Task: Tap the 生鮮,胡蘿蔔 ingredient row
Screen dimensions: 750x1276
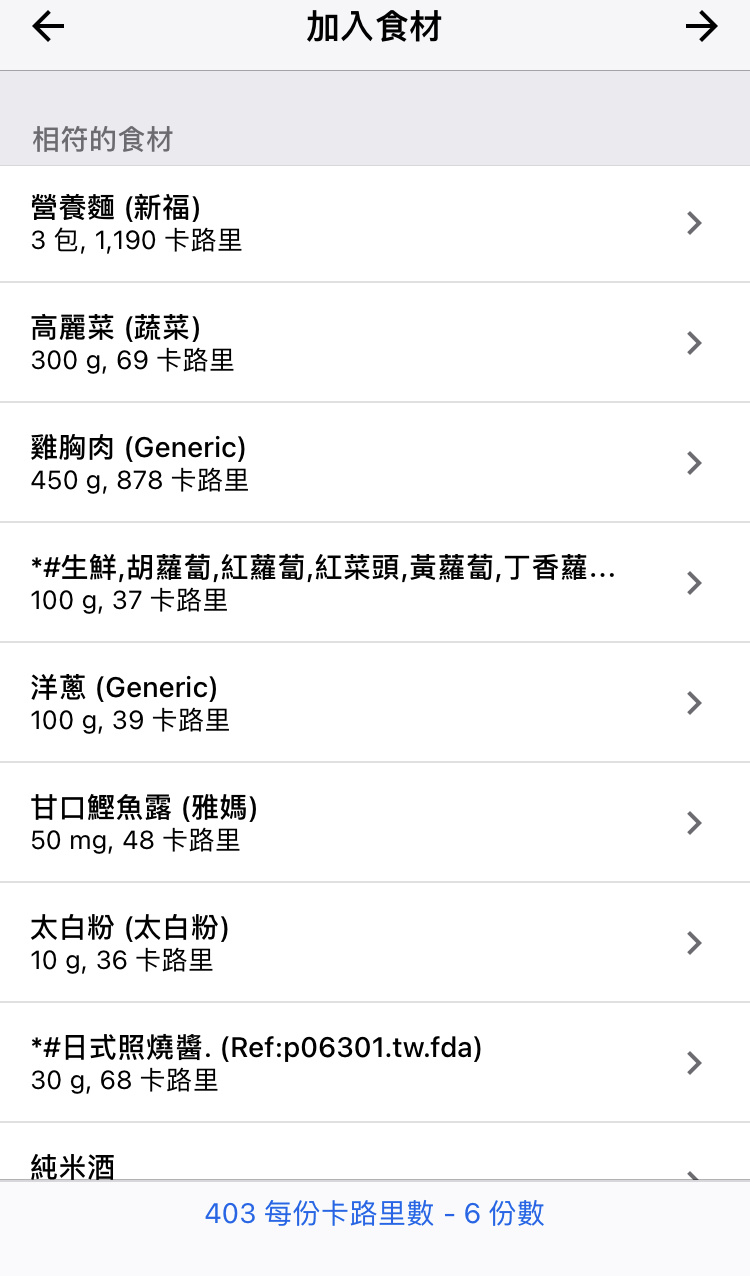Action: pos(374,583)
